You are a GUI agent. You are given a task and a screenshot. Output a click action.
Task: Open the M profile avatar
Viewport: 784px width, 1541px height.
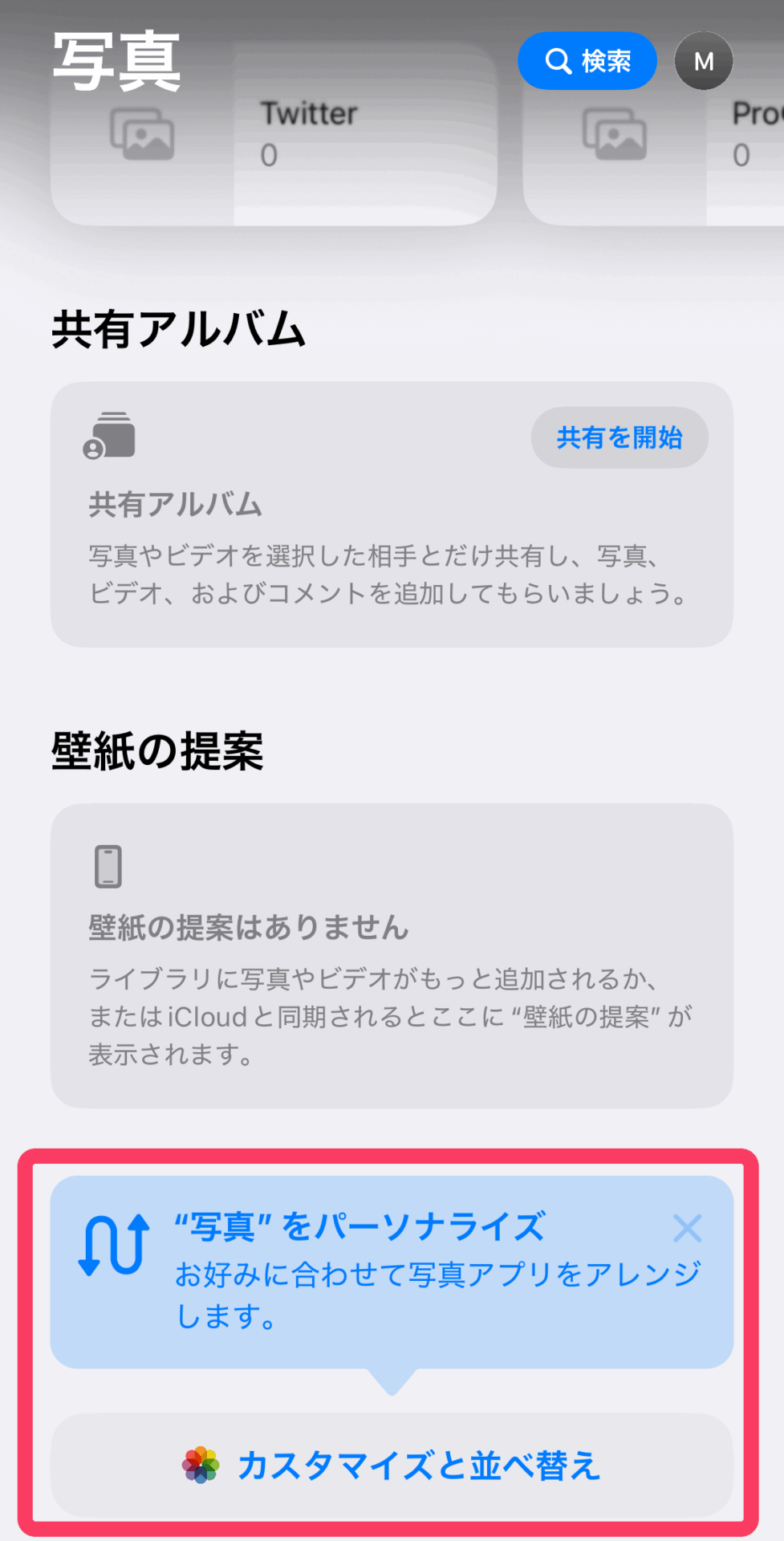703,61
